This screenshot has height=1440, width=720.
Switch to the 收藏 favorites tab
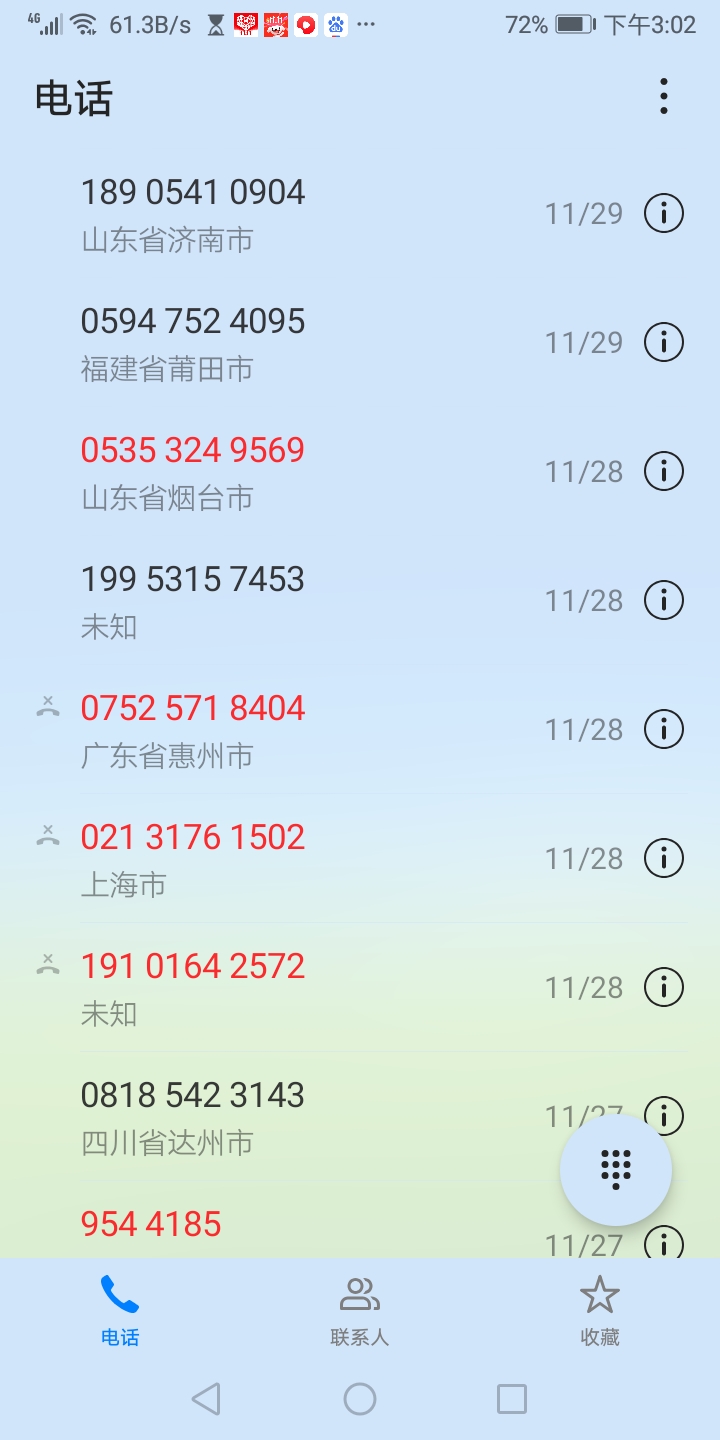tap(600, 1311)
